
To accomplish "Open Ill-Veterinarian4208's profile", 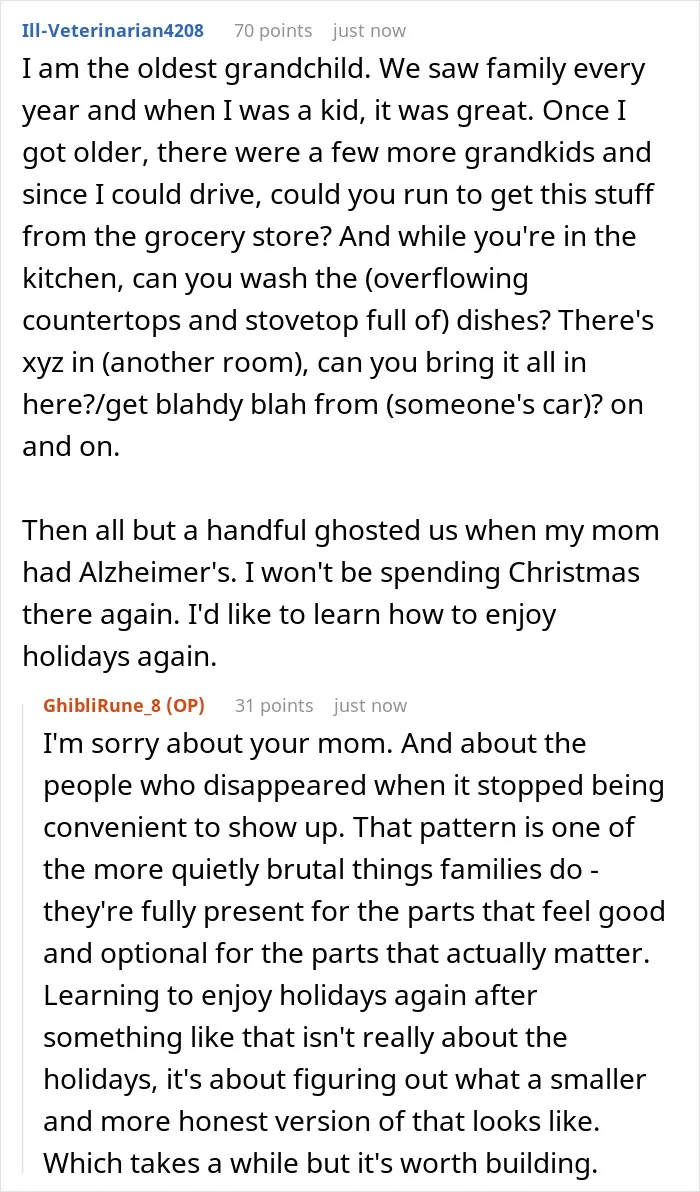I will pyautogui.click(x=112, y=31).
